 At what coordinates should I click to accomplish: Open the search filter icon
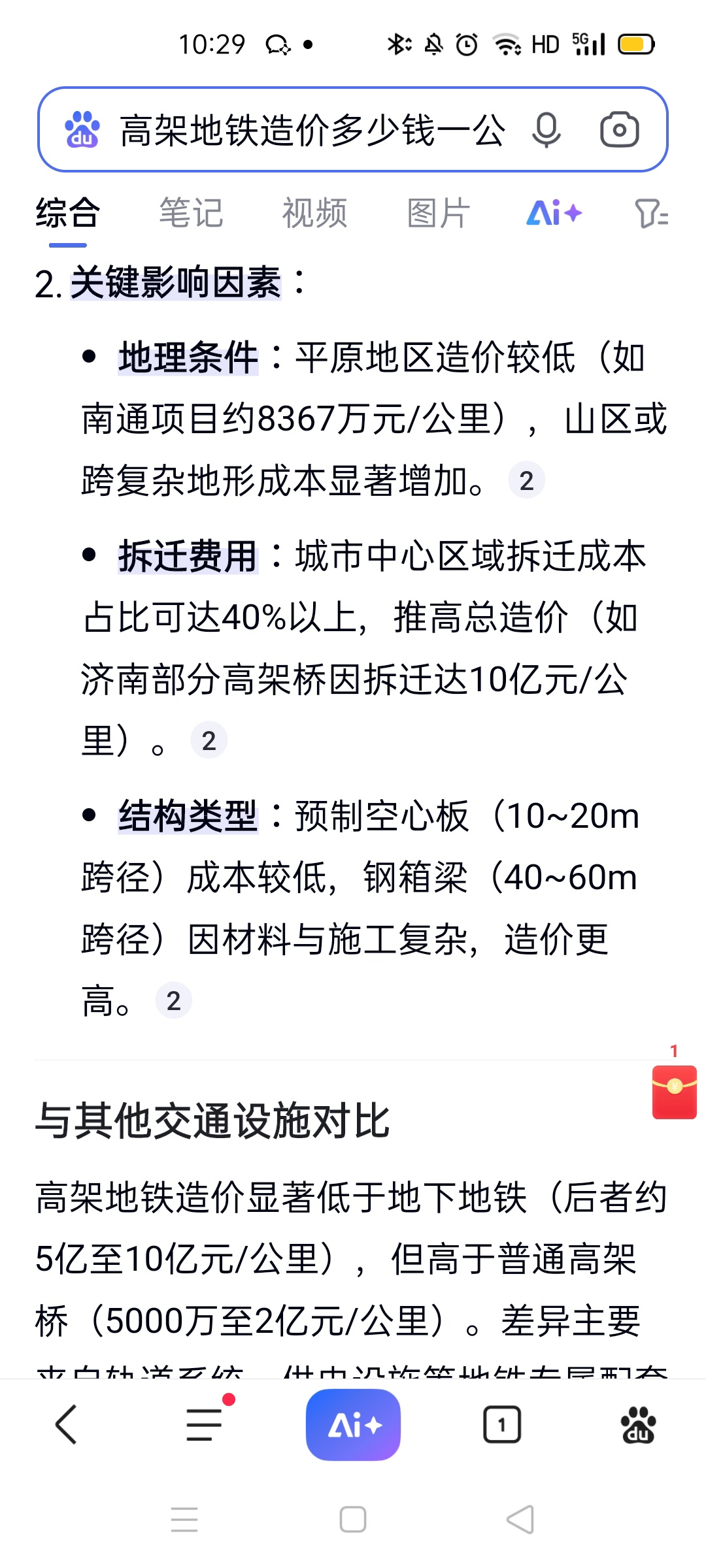coord(651,213)
